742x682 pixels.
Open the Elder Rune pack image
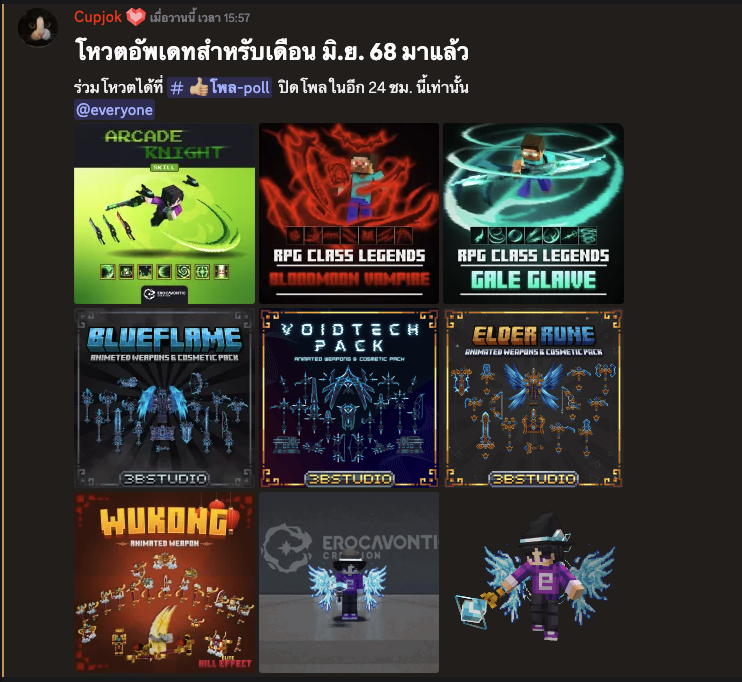pos(533,398)
